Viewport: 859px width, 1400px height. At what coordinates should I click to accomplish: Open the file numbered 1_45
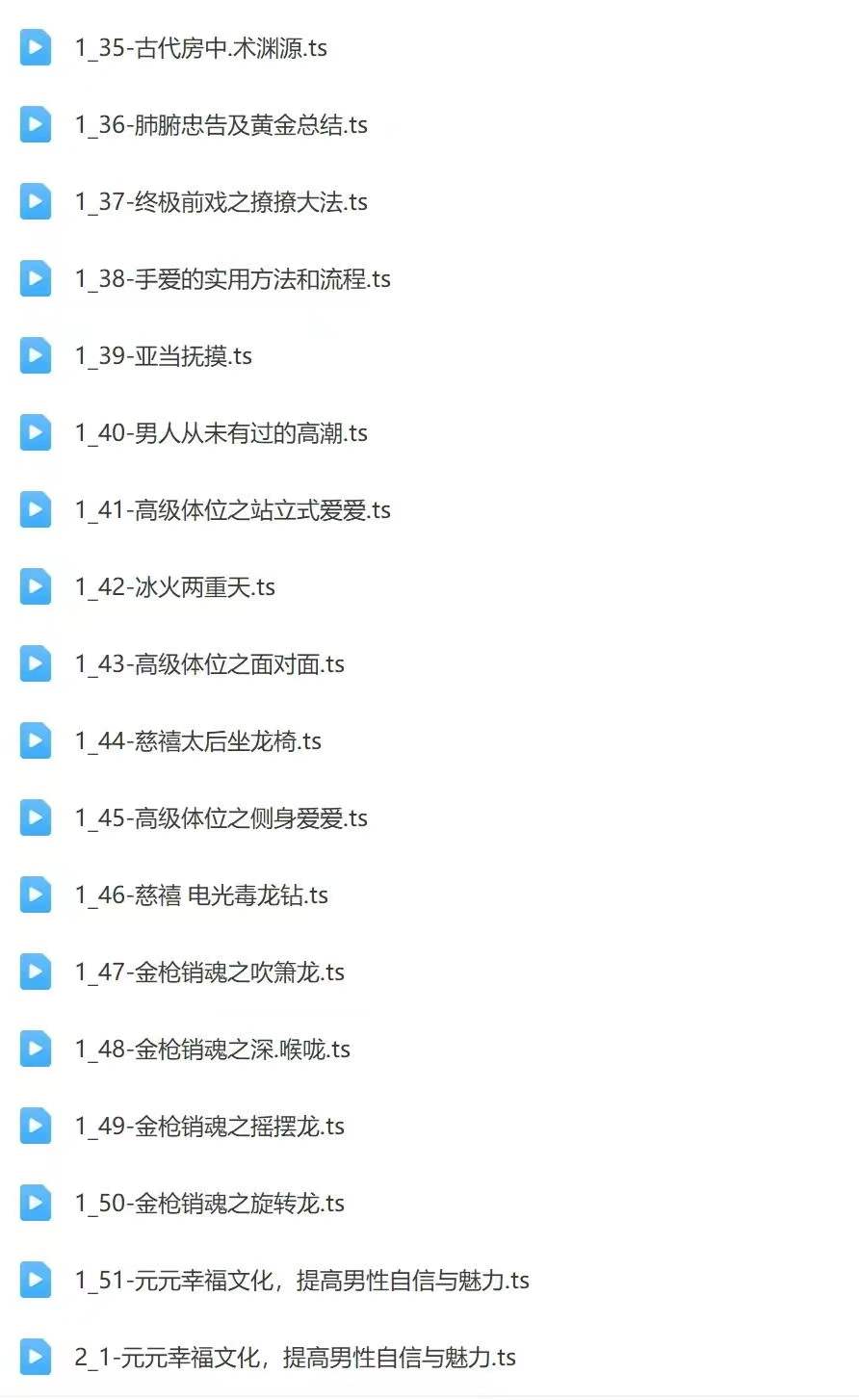pos(221,818)
